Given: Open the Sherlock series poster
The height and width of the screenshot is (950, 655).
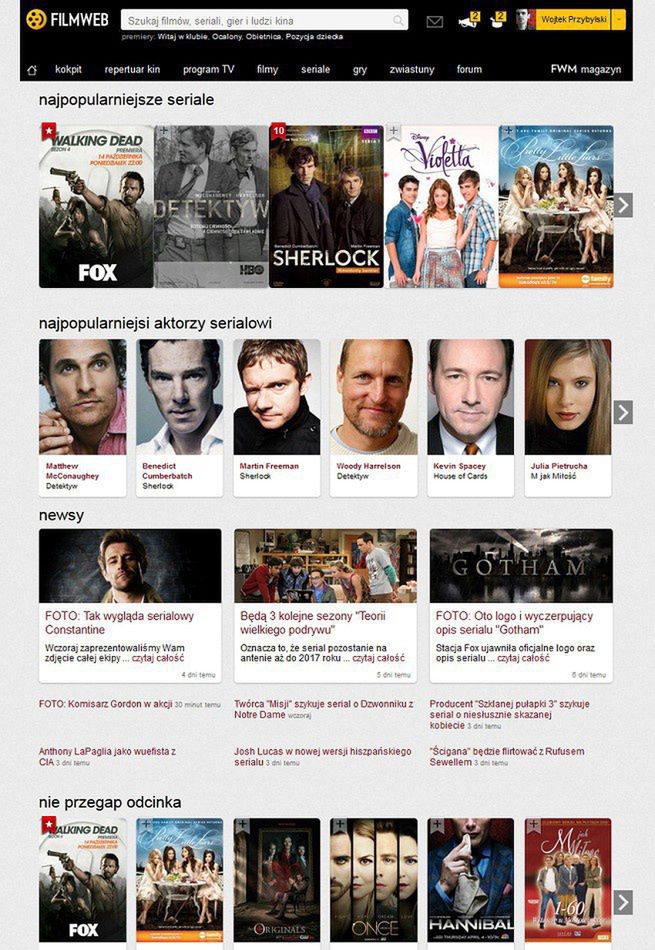Looking at the screenshot, I should 326,206.
